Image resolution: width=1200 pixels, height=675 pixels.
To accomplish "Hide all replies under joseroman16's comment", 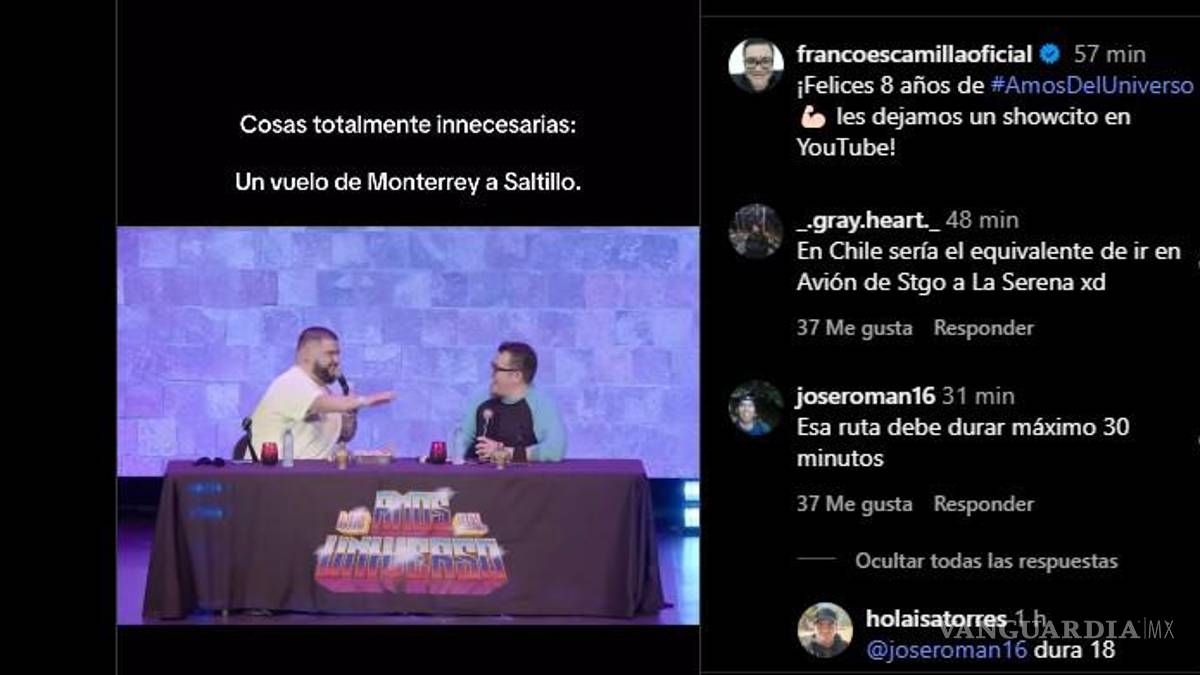I will (985, 561).
